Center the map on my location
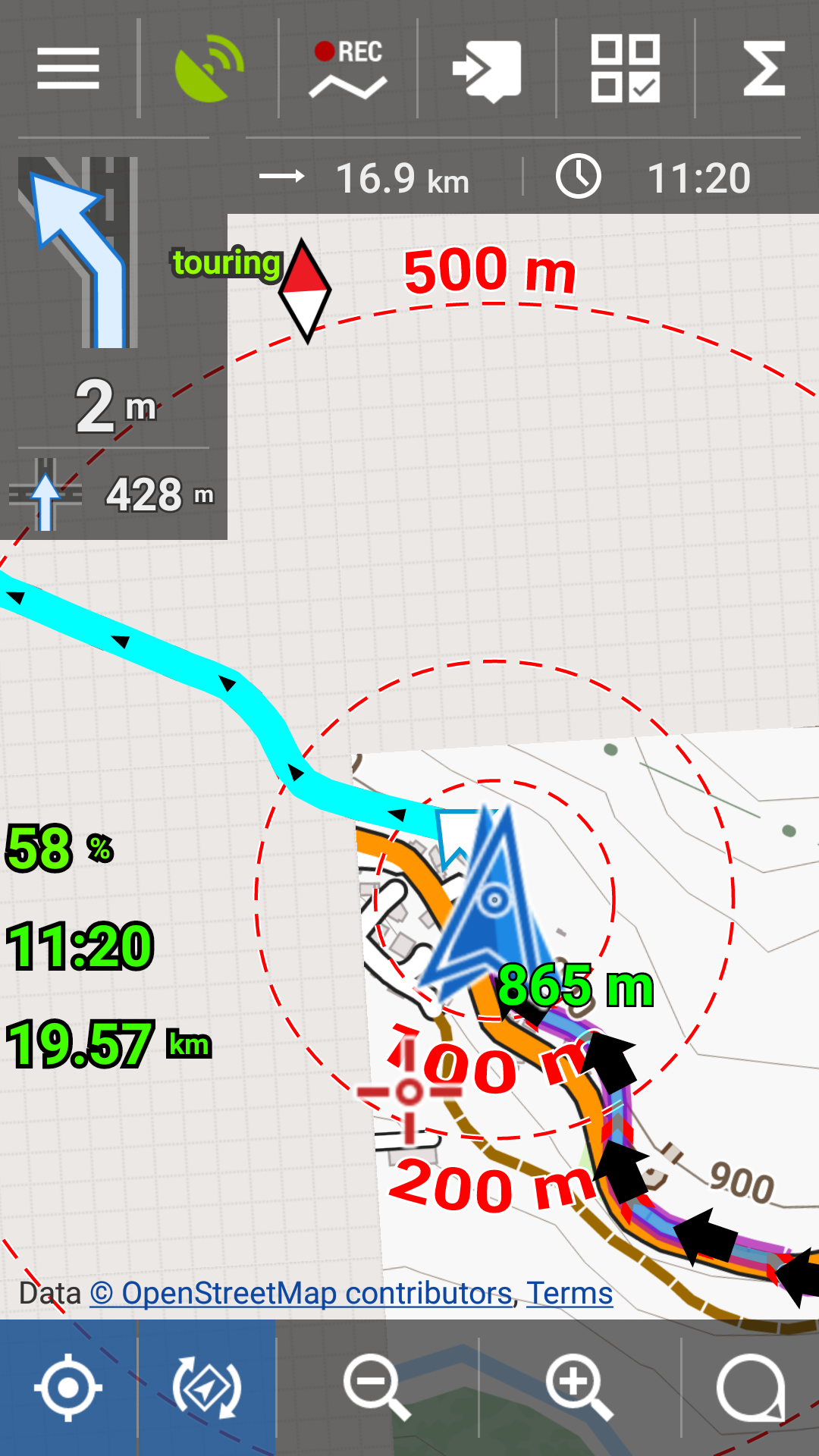The width and height of the screenshot is (819, 1456). point(68,1387)
